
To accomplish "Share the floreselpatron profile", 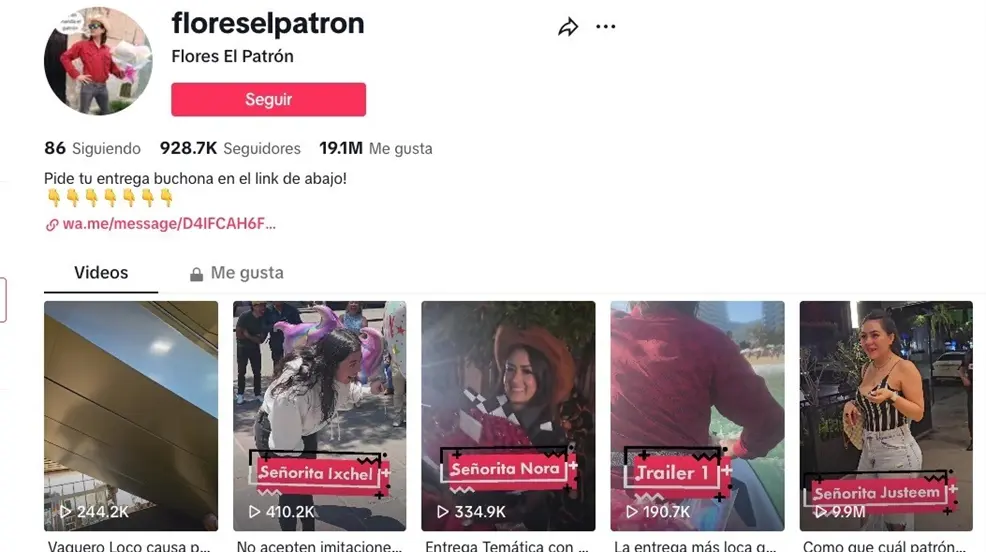I will [x=568, y=27].
